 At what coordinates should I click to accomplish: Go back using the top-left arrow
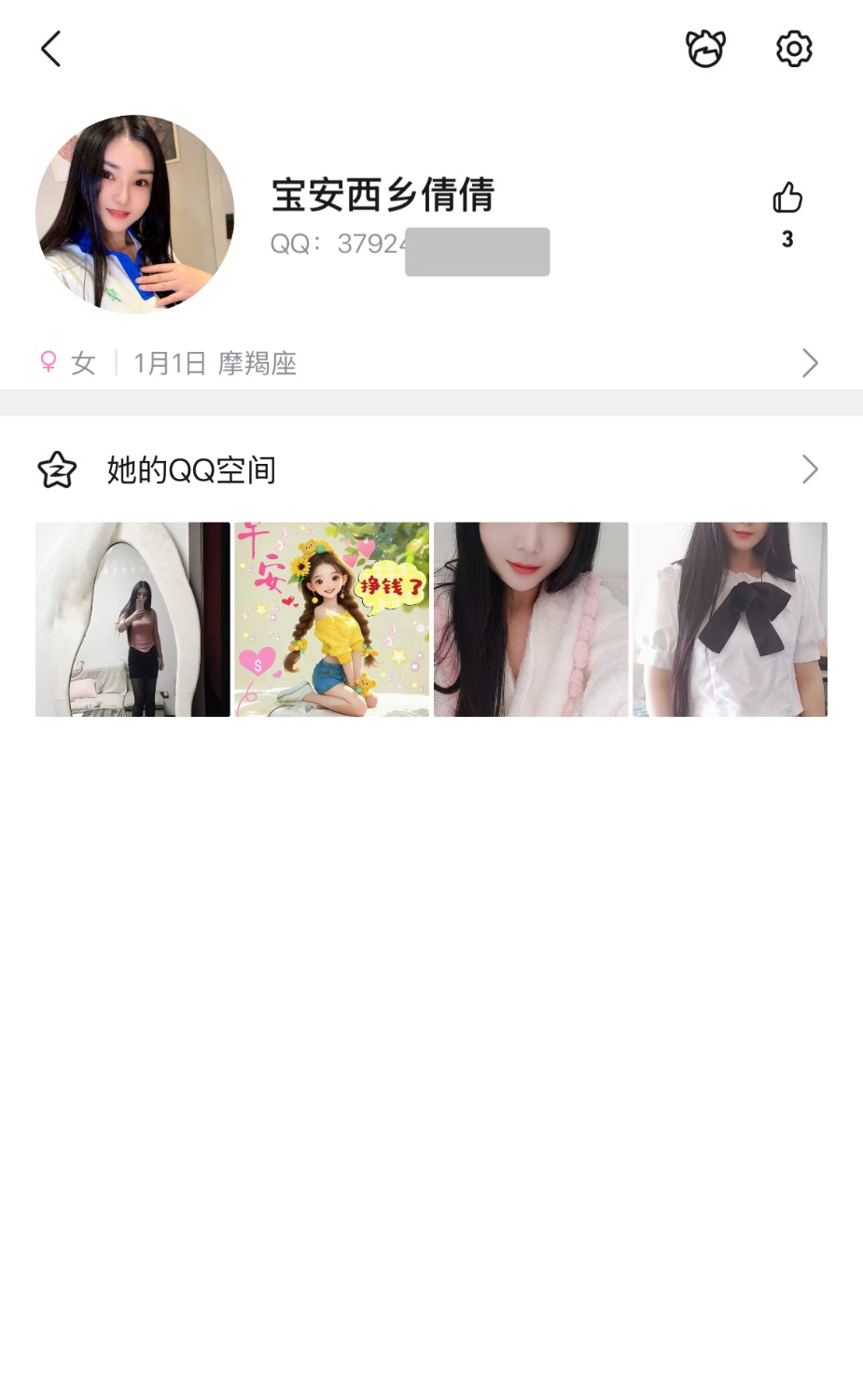click(51, 49)
